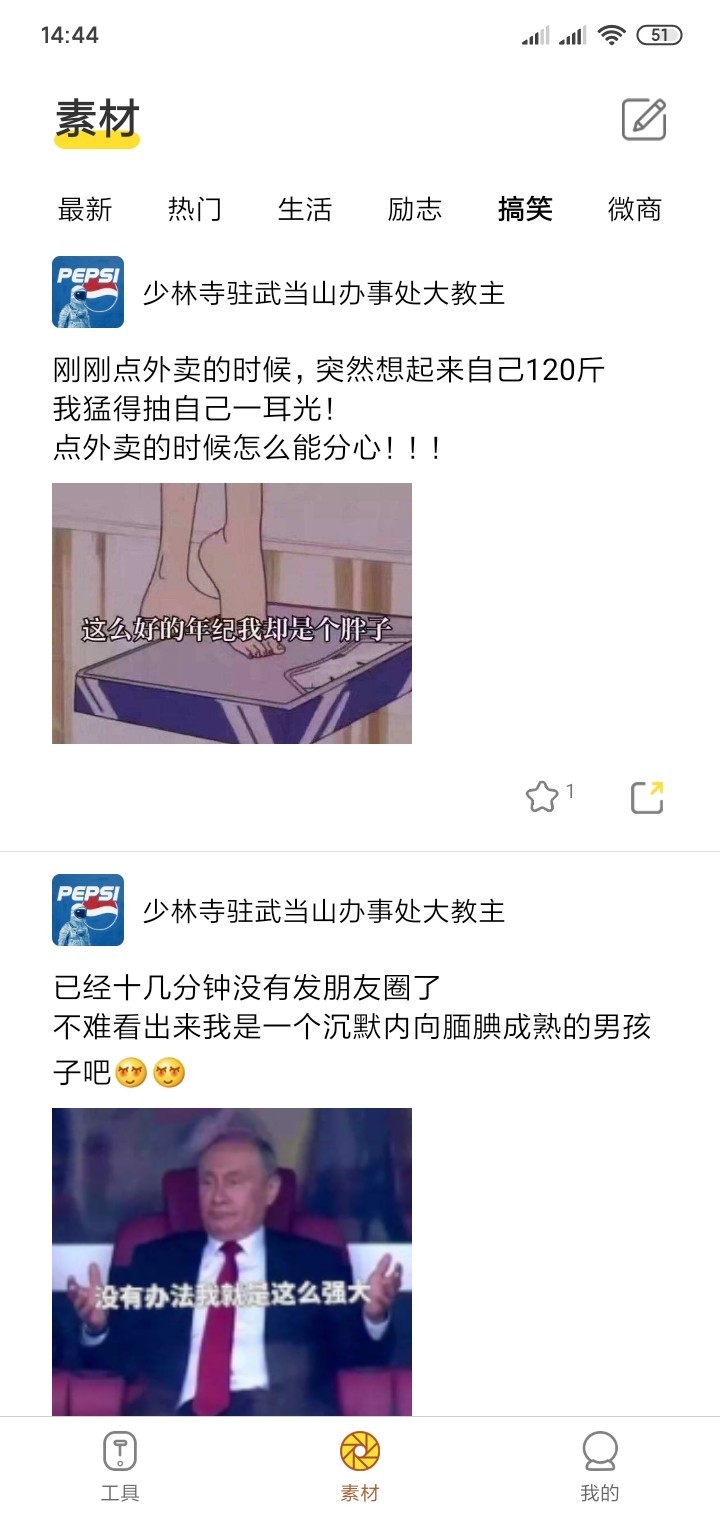Click the Pepsi avatar on the second post

(85, 911)
